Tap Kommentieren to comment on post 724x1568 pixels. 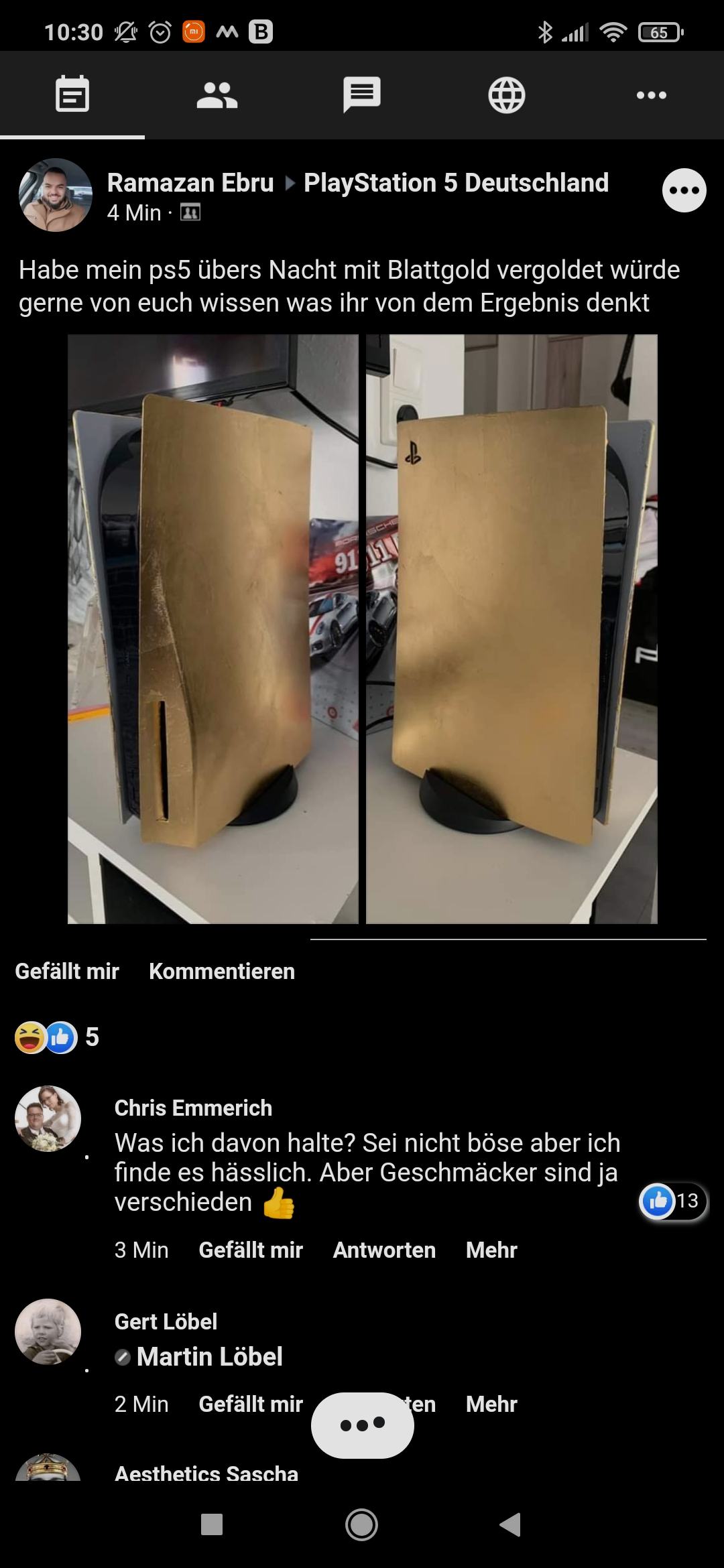coord(222,971)
